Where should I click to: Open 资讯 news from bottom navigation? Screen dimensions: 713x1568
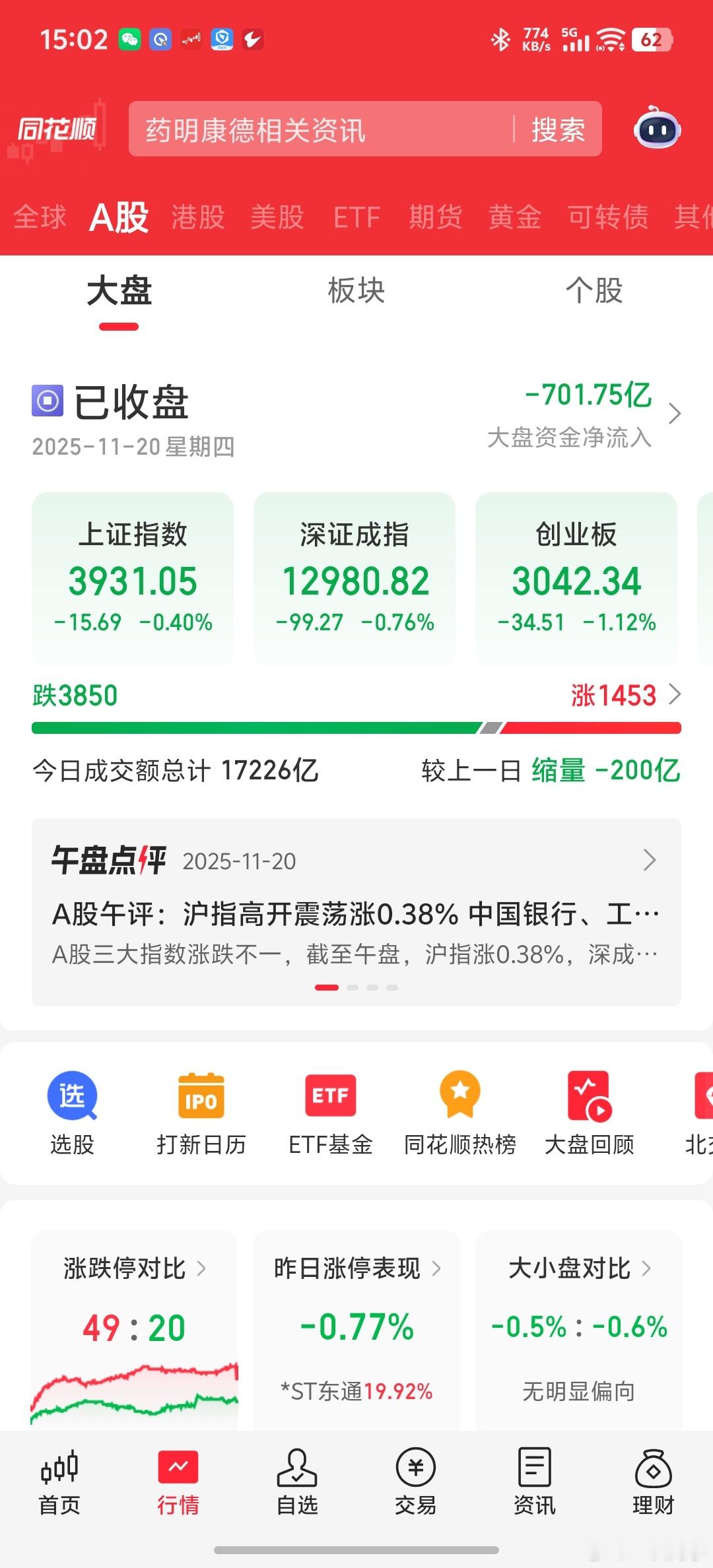pyautogui.click(x=535, y=1485)
